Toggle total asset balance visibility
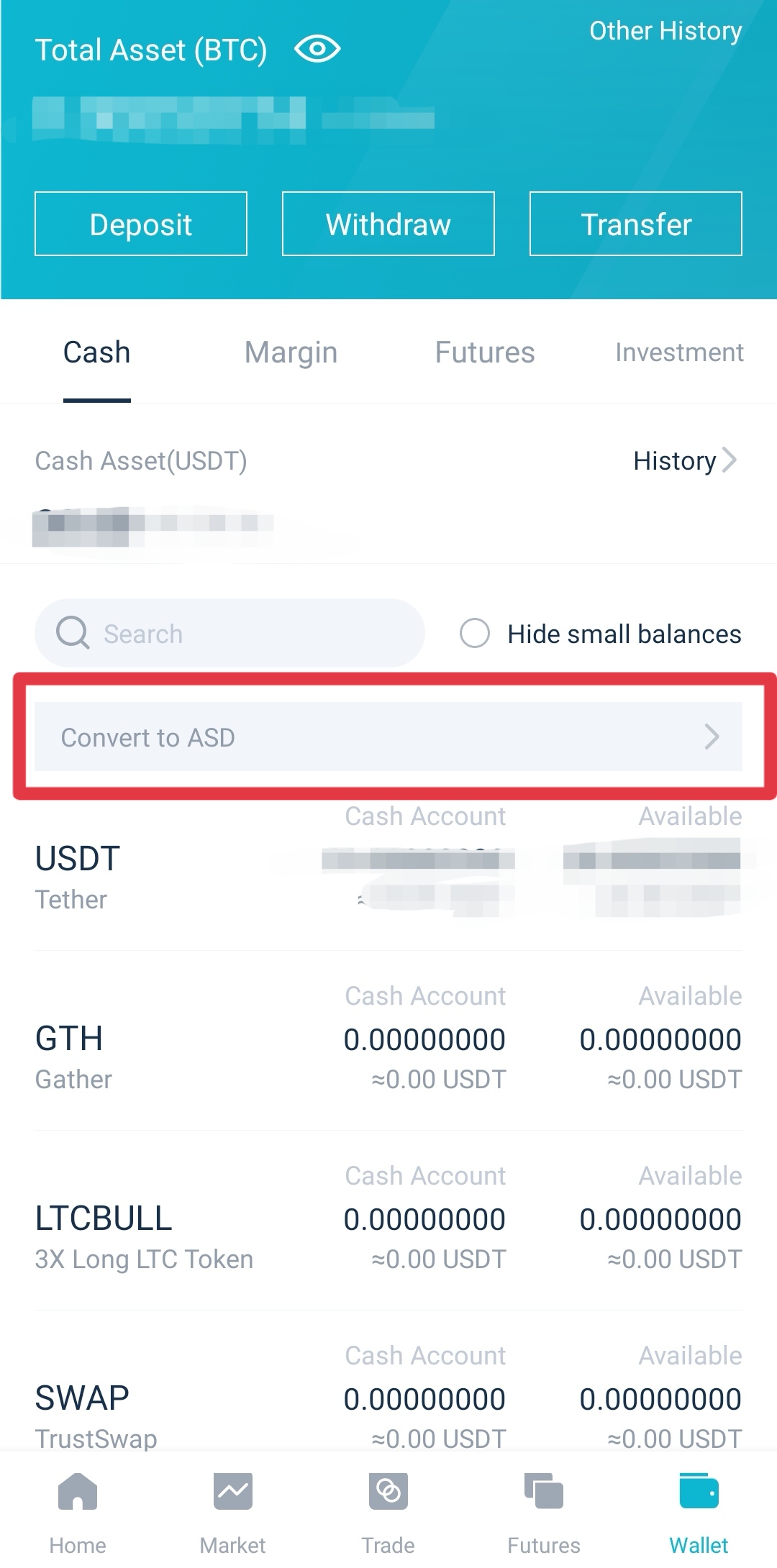The height and width of the screenshot is (1568, 777). (317, 49)
